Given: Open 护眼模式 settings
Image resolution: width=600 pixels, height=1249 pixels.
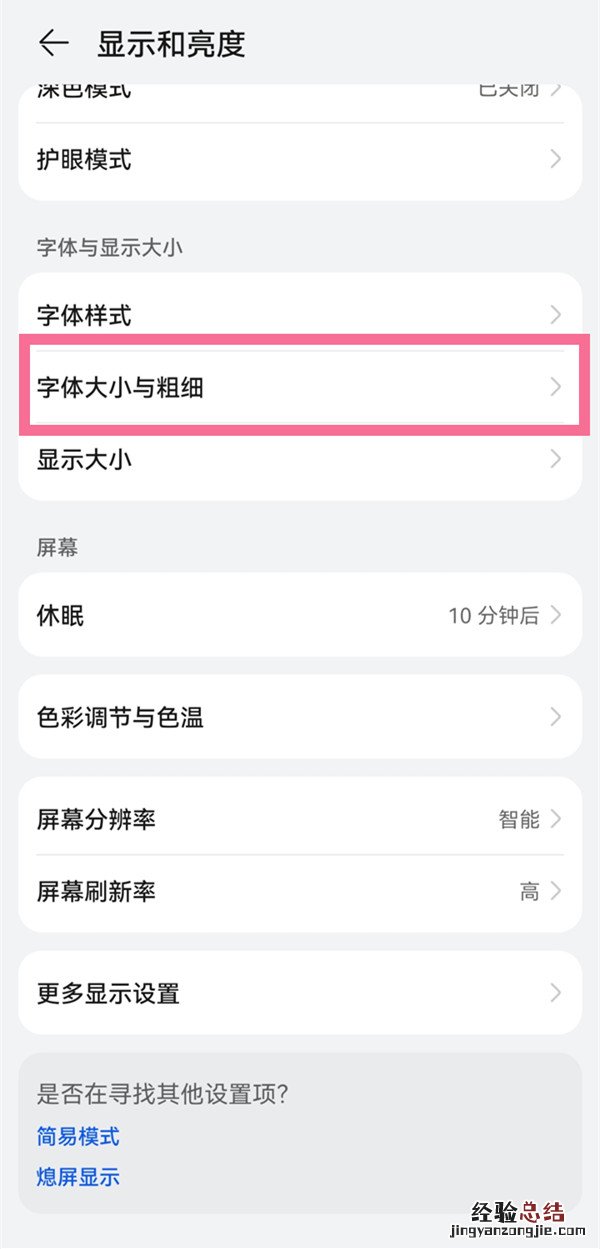Looking at the screenshot, I should pos(300,160).
